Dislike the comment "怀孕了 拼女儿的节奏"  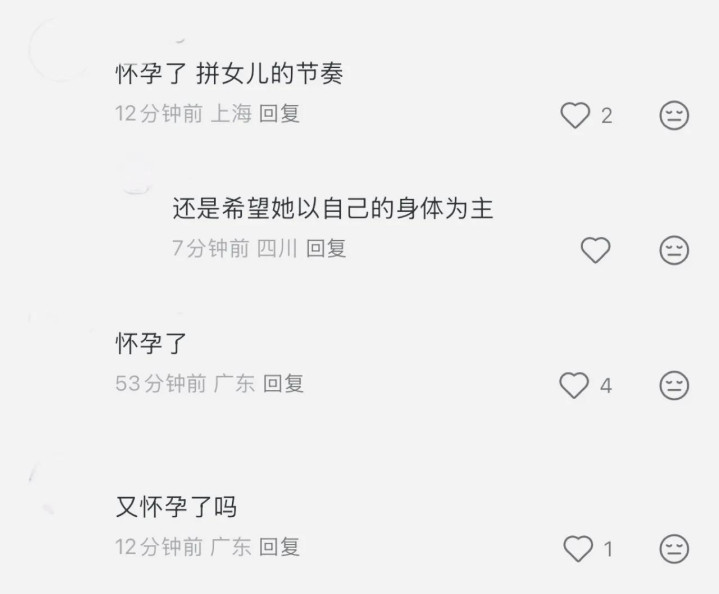coord(675,115)
